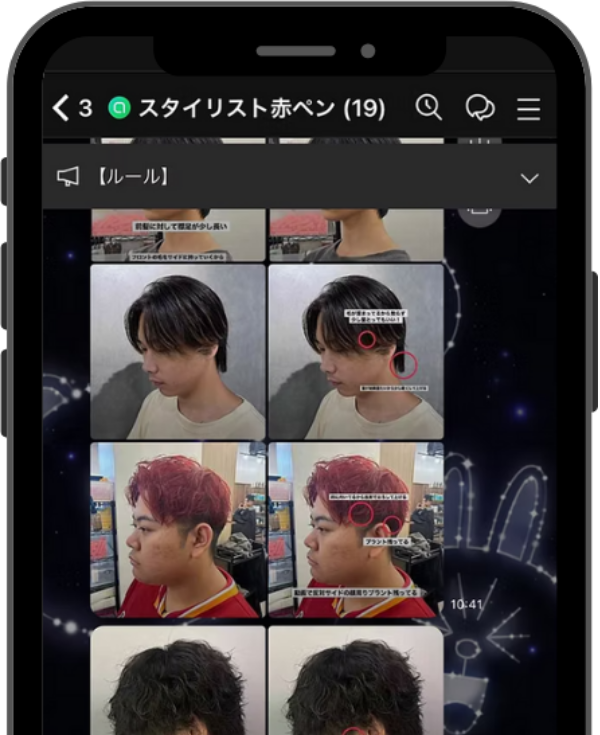Viewport: 600px width, 735px height.
Task: Open the curly hair photo without red circle
Action: tap(178, 681)
